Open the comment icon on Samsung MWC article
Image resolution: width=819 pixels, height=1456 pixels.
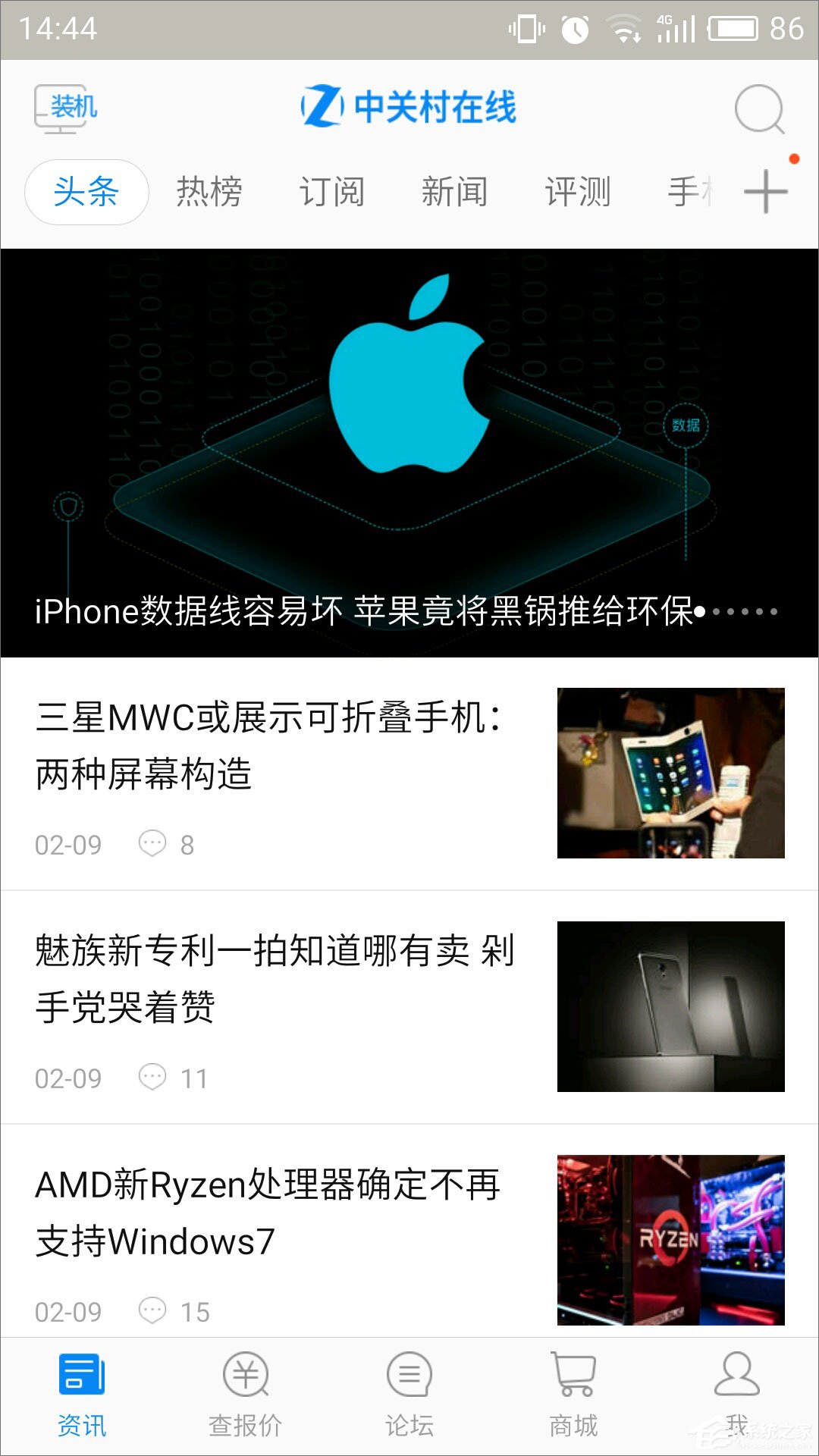(x=153, y=844)
